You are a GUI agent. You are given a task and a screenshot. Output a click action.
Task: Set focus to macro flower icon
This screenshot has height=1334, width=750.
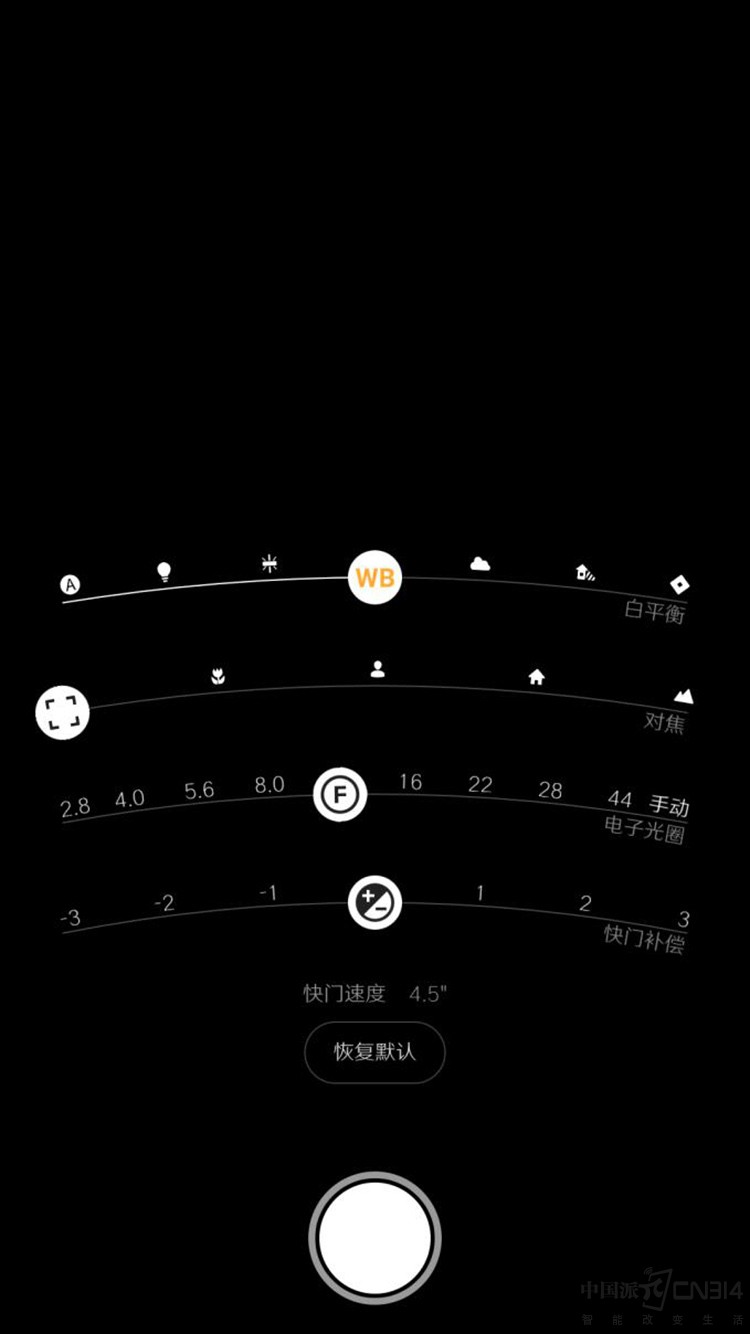point(218,676)
